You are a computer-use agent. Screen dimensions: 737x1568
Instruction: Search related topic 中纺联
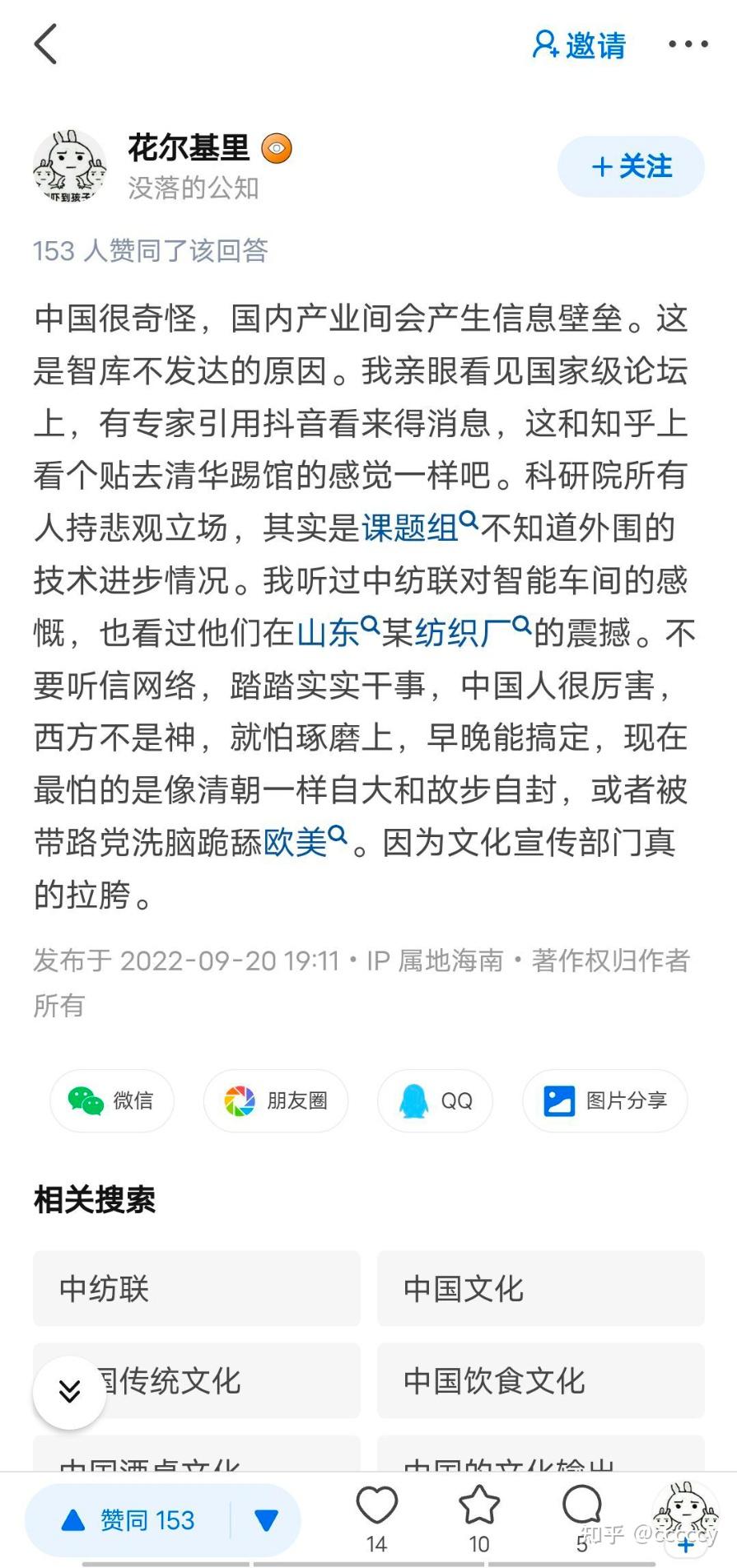[196, 1288]
